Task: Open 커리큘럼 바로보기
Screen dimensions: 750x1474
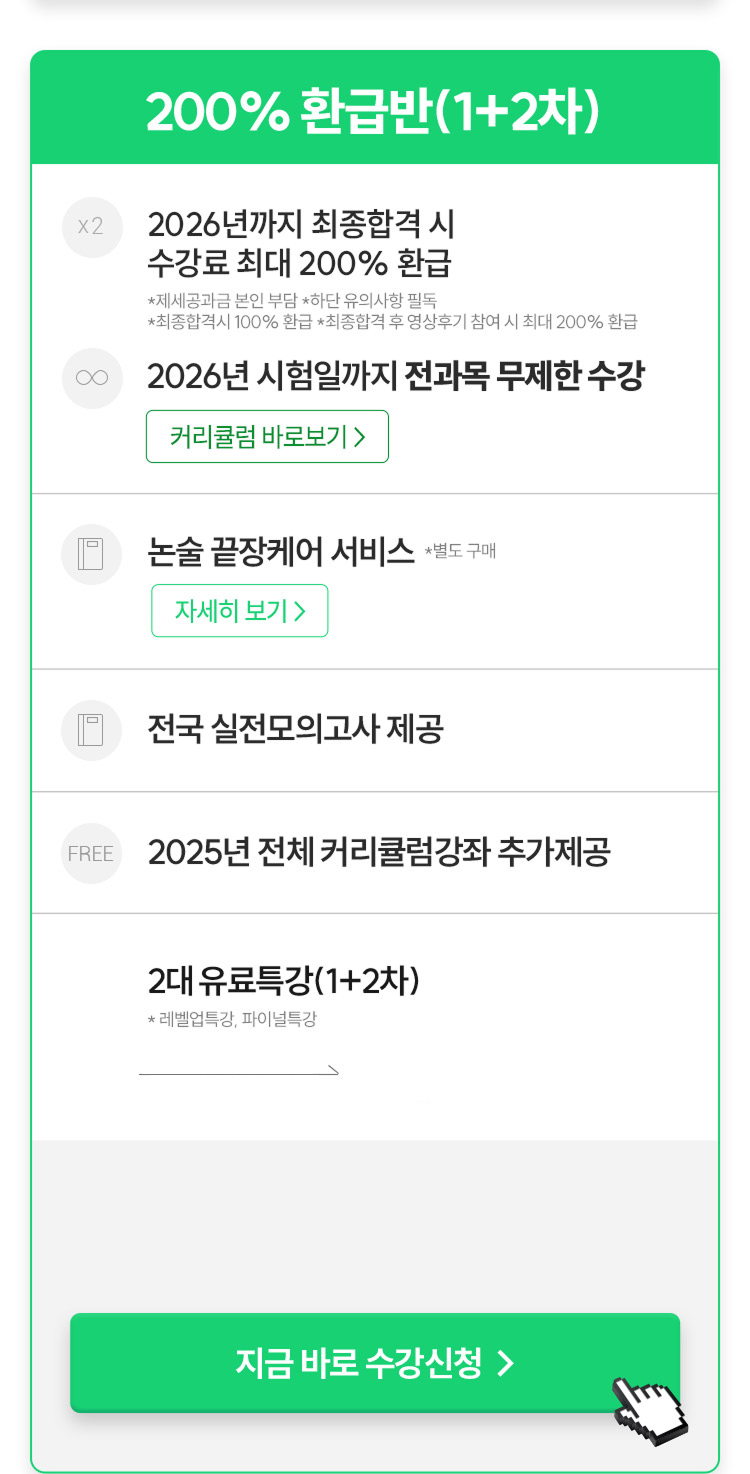Action: point(267,436)
